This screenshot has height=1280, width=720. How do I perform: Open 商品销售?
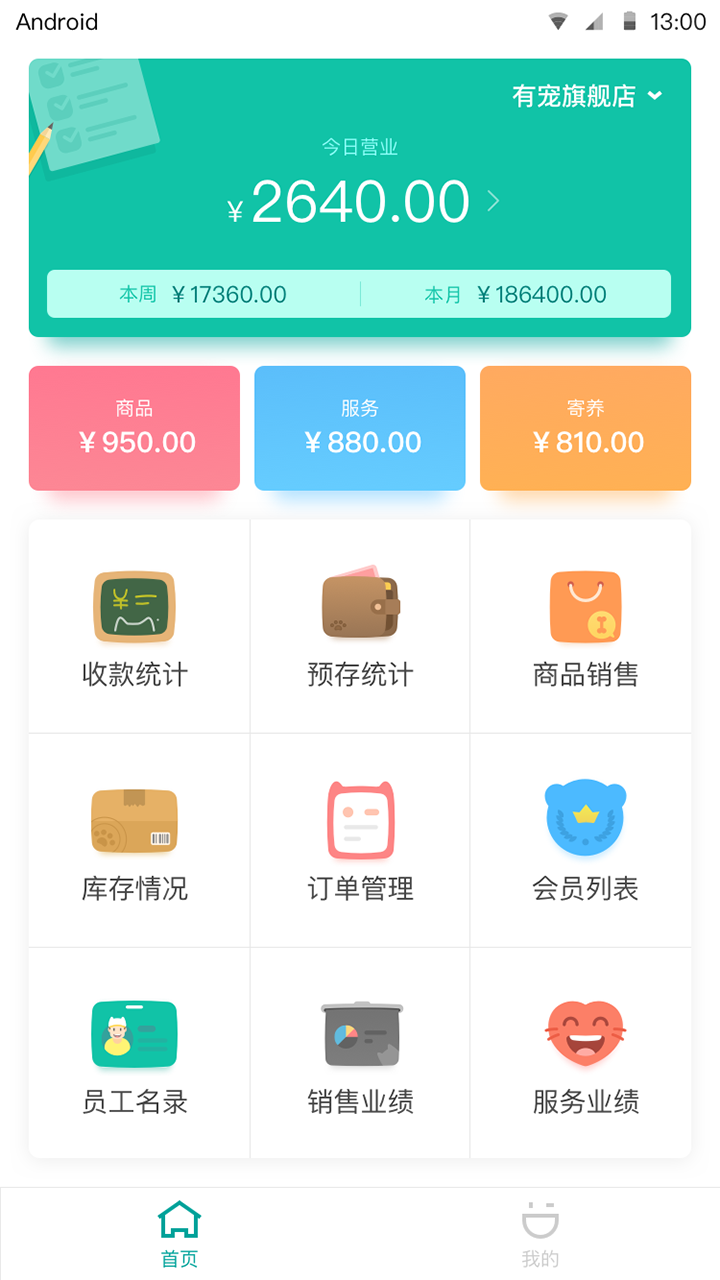(x=585, y=628)
